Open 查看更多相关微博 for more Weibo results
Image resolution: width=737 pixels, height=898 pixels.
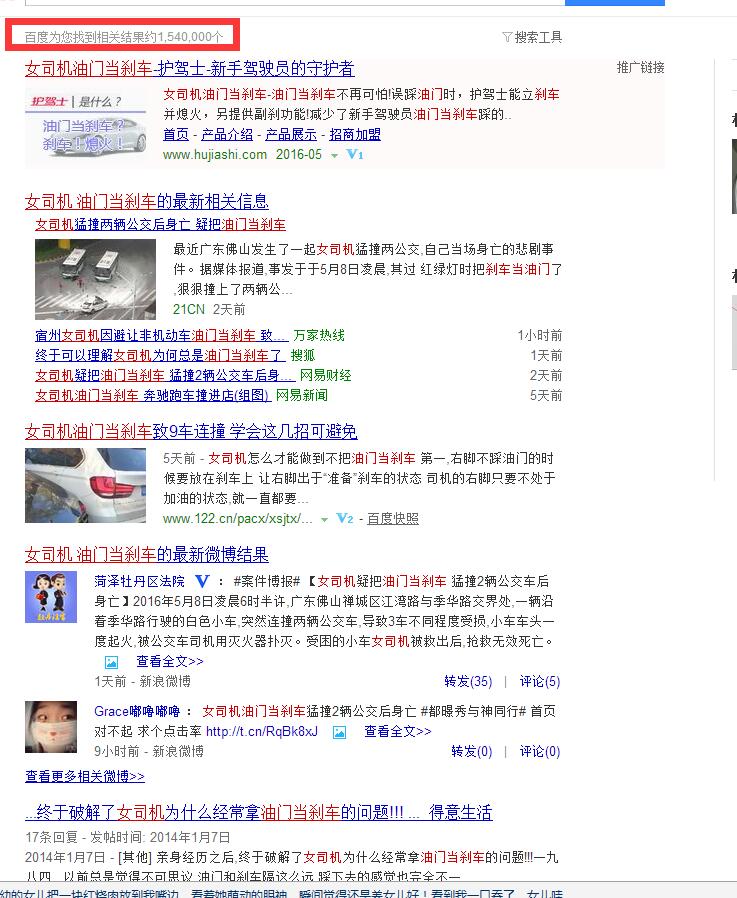click(85, 776)
